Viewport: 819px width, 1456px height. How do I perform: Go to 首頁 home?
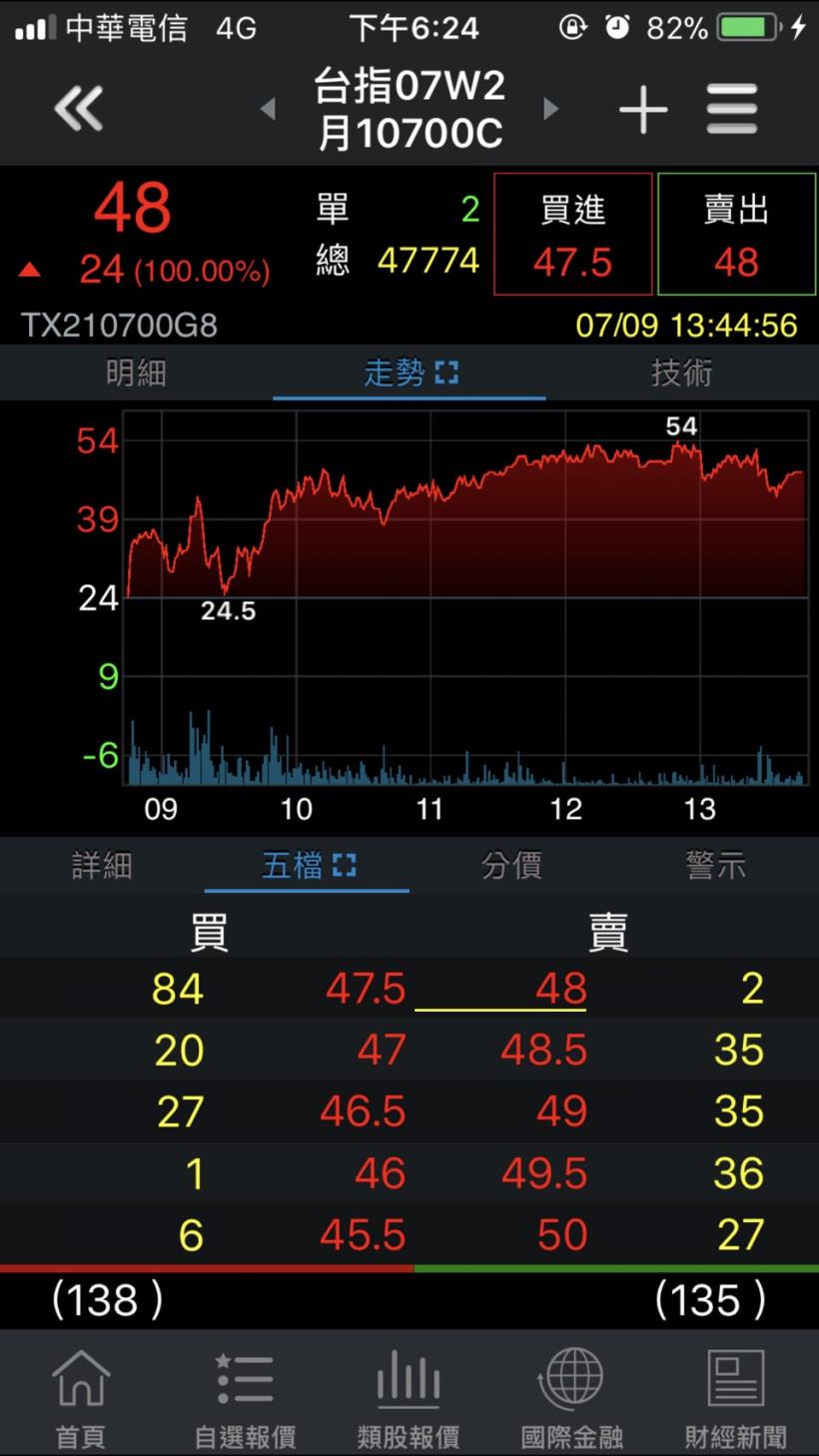point(81,1395)
